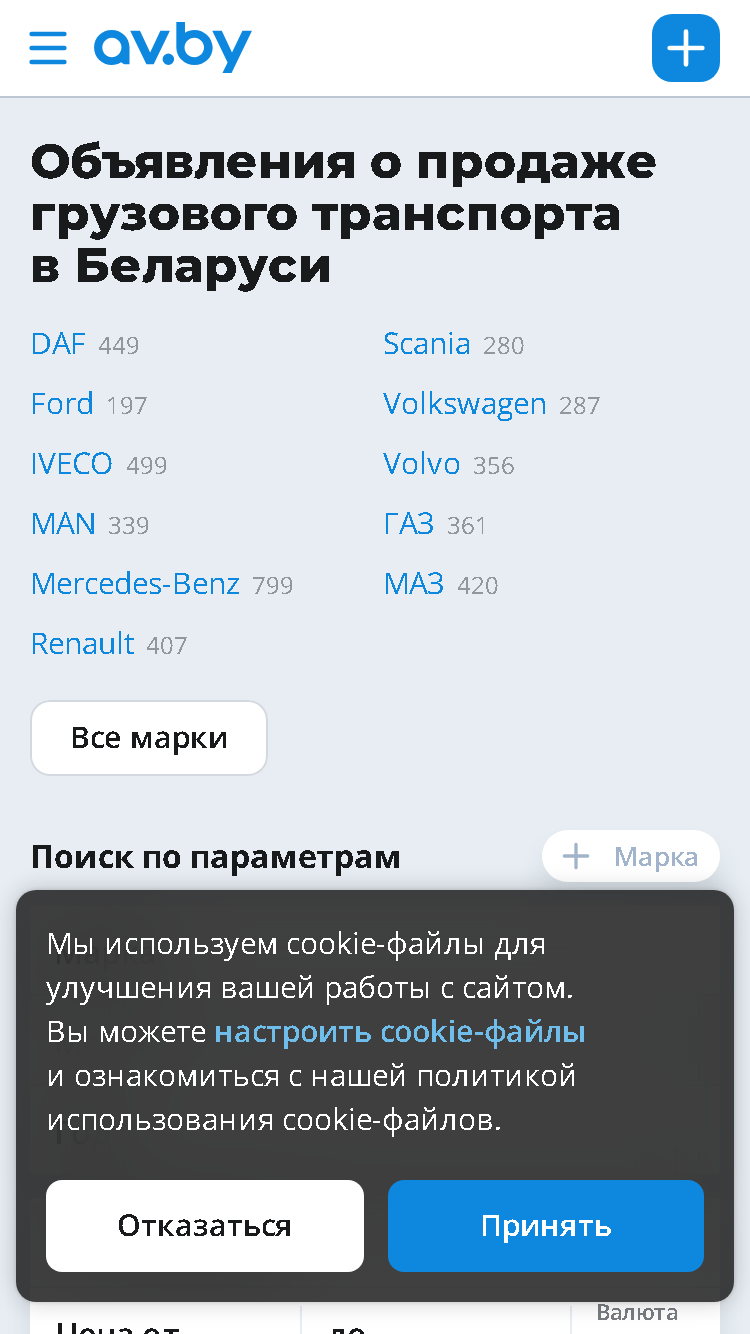This screenshot has width=750, height=1334.
Task: View MAN listings
Action: coord(63,524)
